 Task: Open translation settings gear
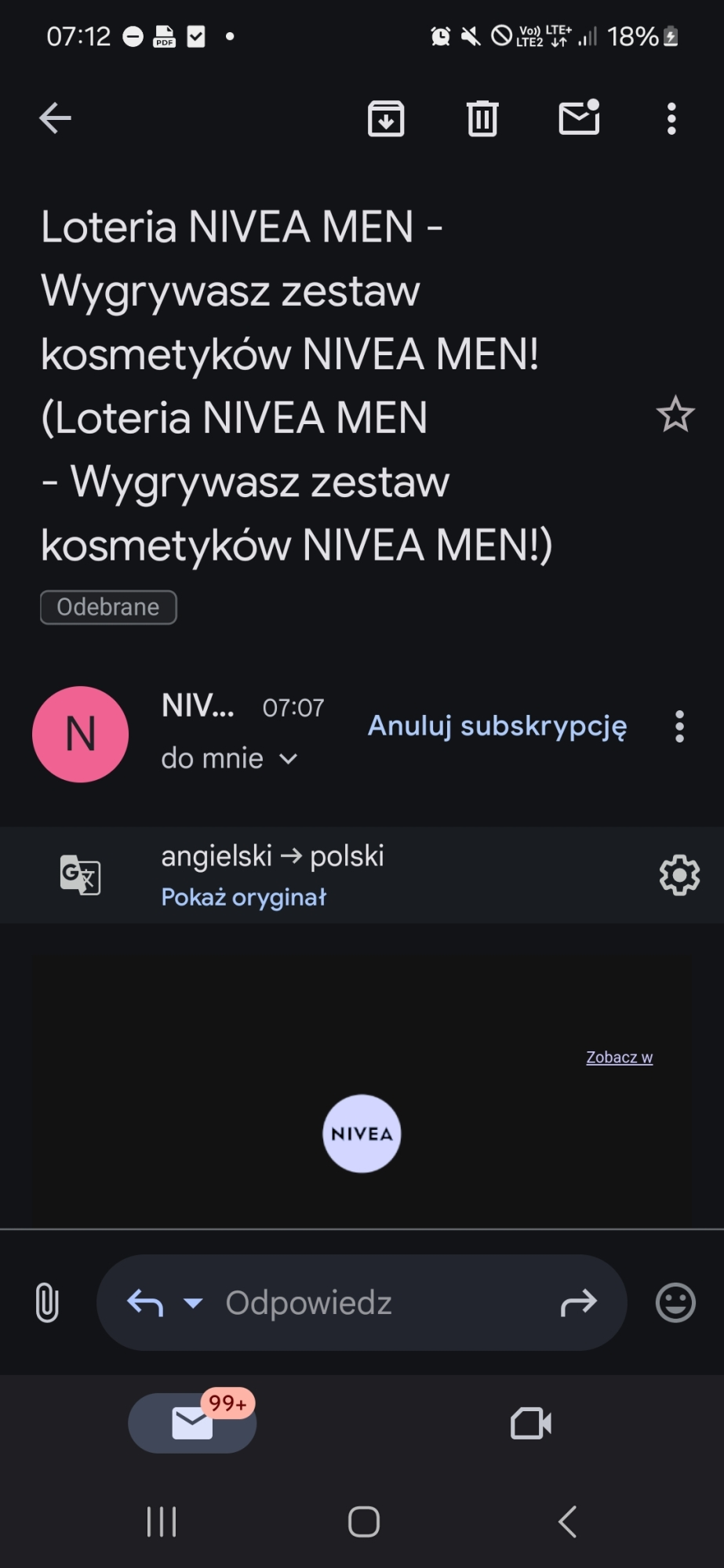pos(679,875)
